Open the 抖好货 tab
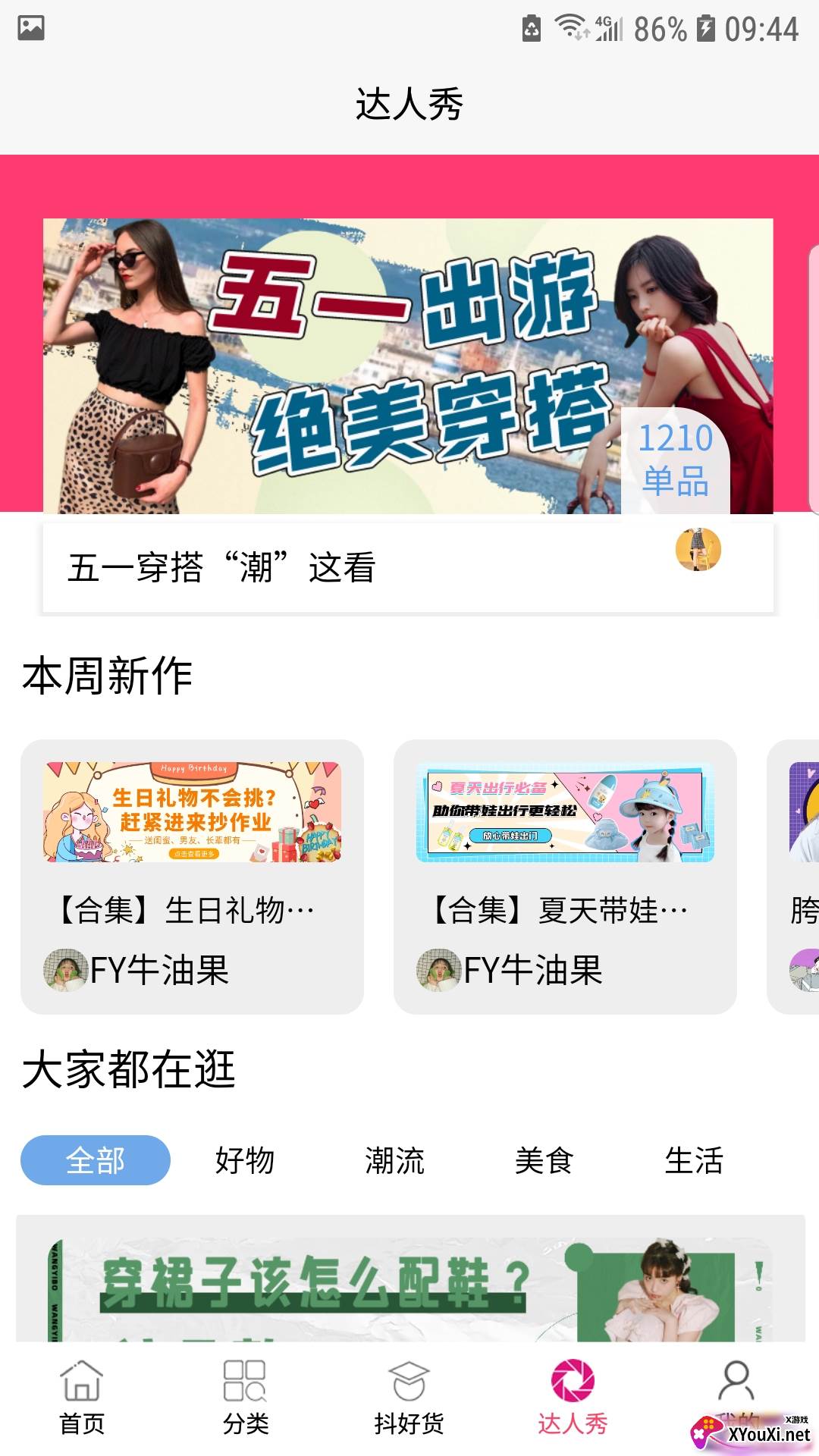Viewport: 819px width, 1456px height. [x=409, y=1398]
